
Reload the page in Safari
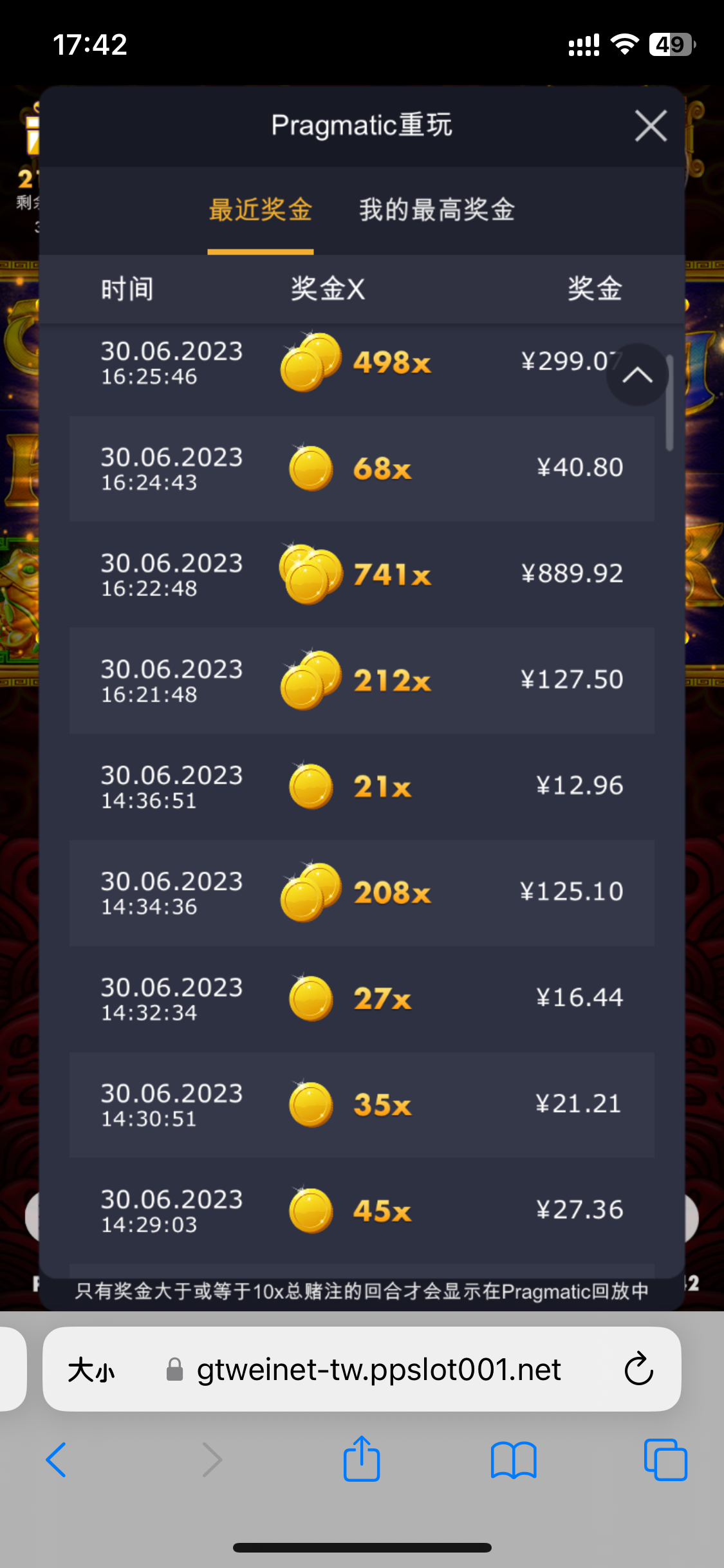638,1369
